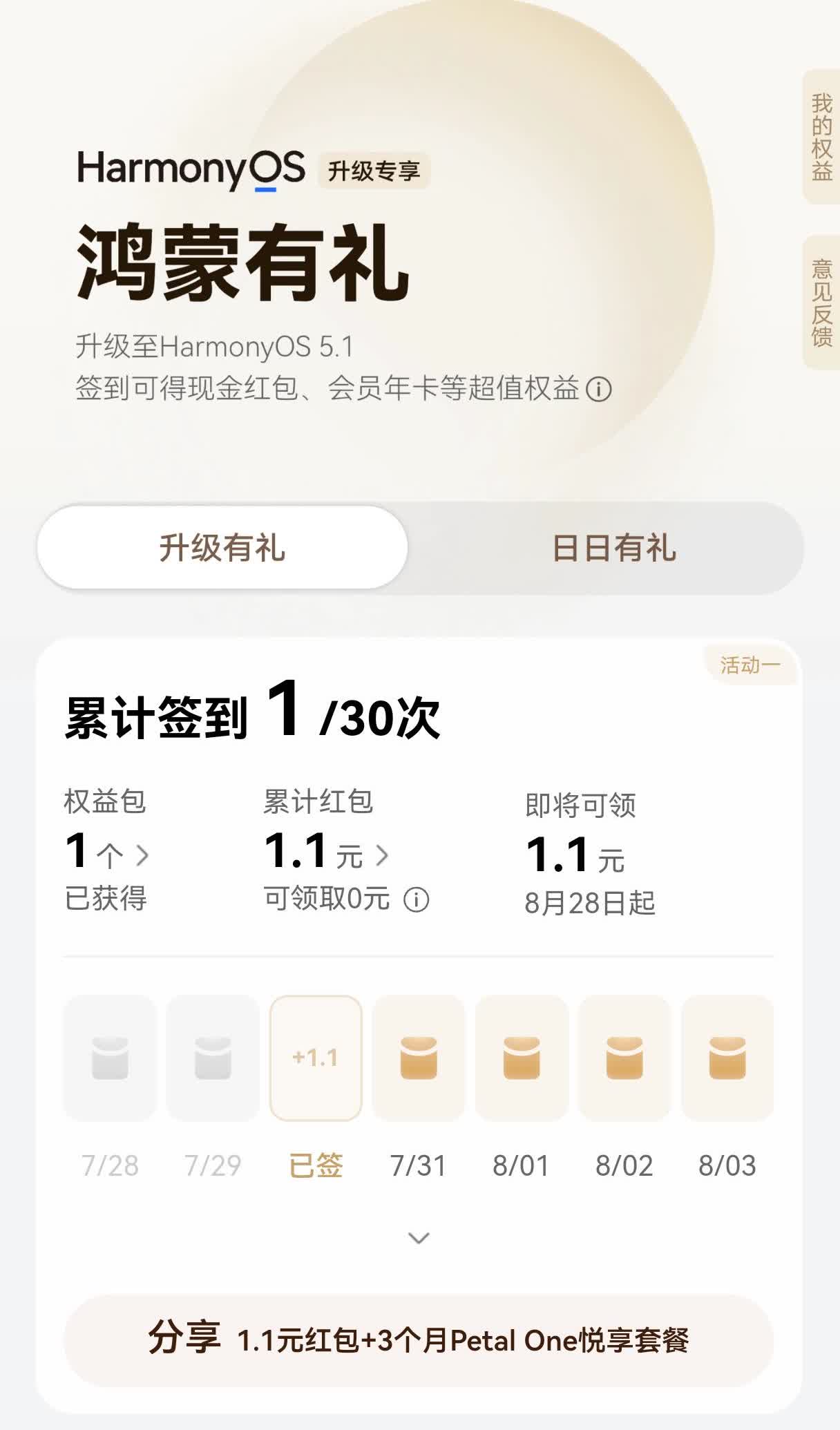Tap the 8/03 sign-in reward tile
The height and width of the screenshot is (1430, 840).
point(727,1058)
